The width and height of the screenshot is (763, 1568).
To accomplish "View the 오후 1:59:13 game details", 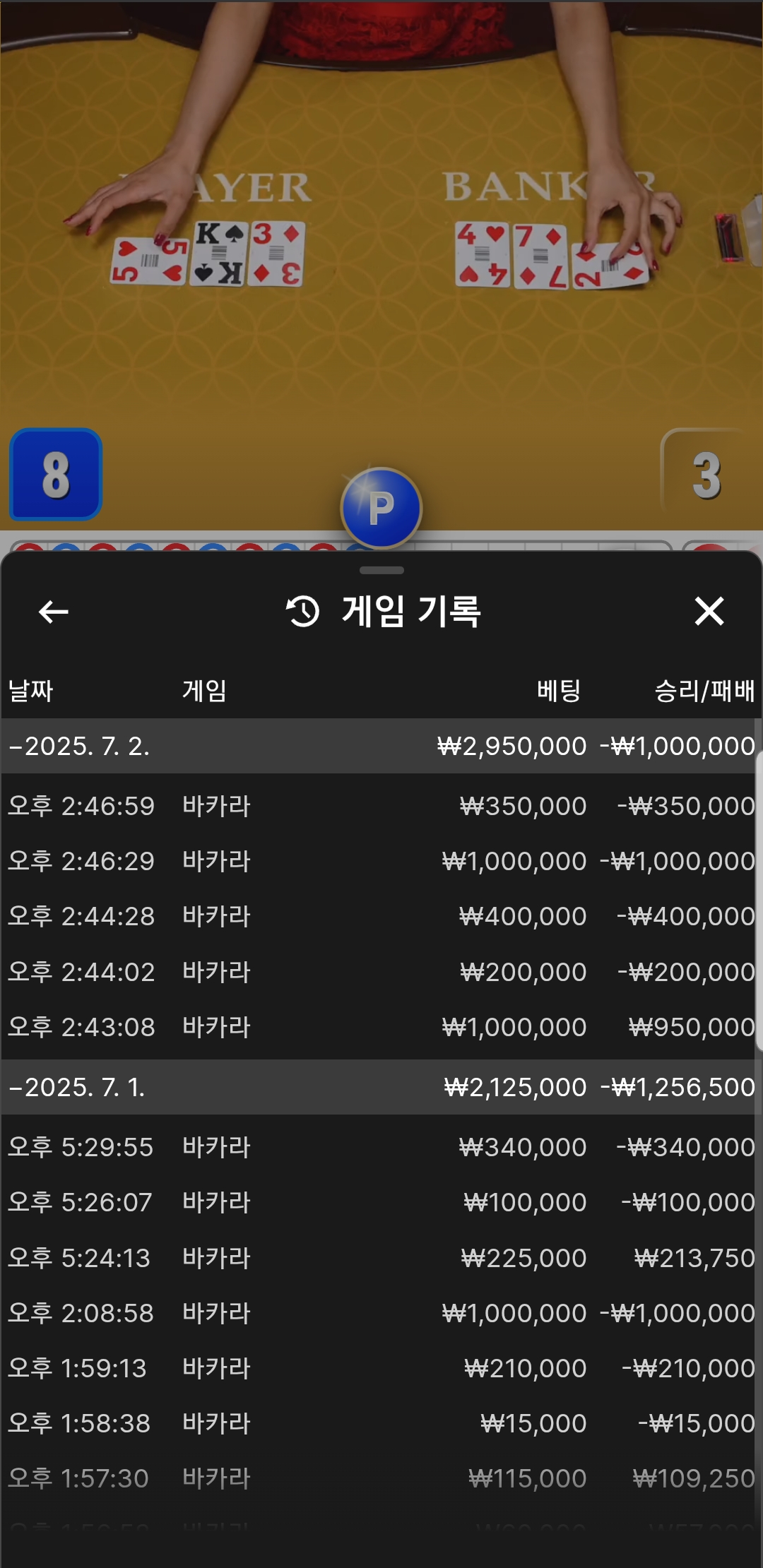I will point(381,1368).
